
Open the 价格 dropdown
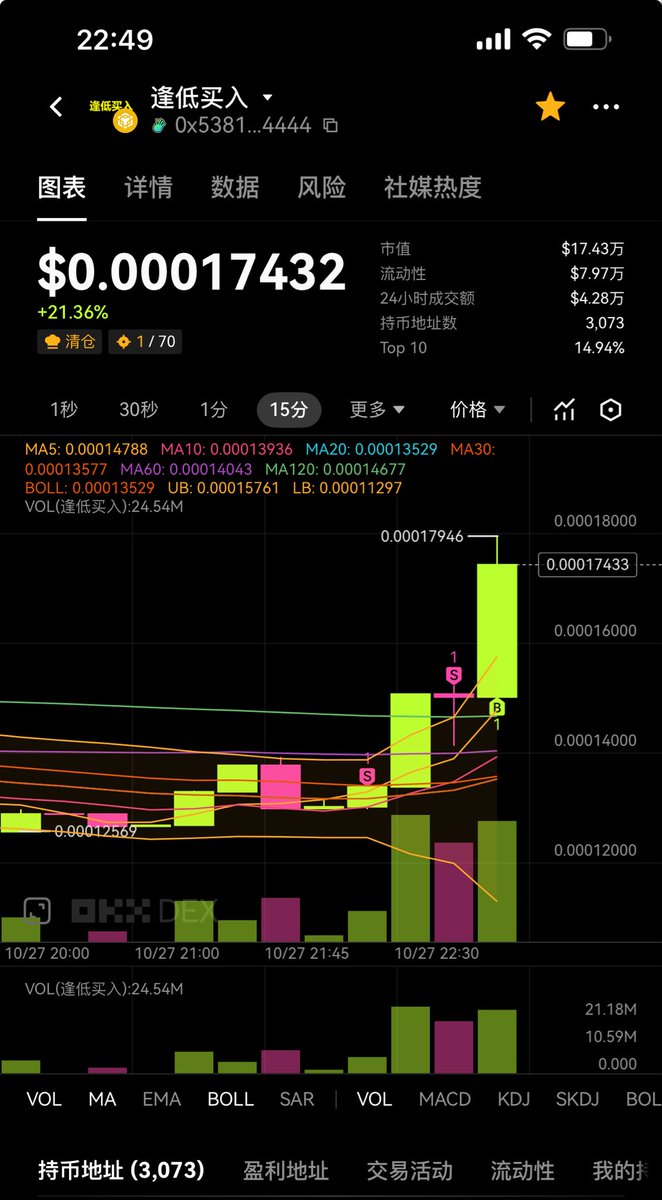pos(477,409)
